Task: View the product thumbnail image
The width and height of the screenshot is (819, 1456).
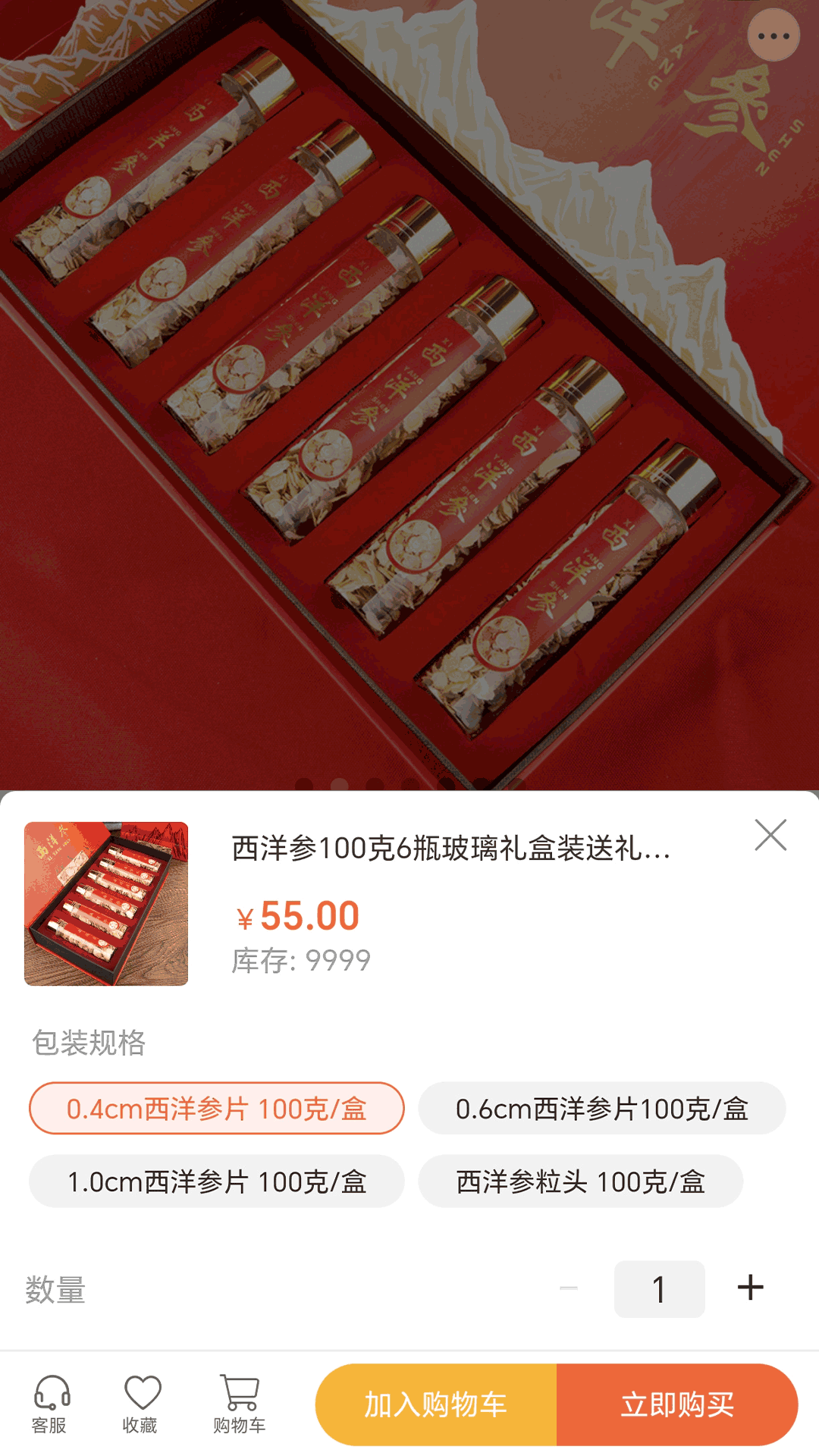Action: [106, 904]
